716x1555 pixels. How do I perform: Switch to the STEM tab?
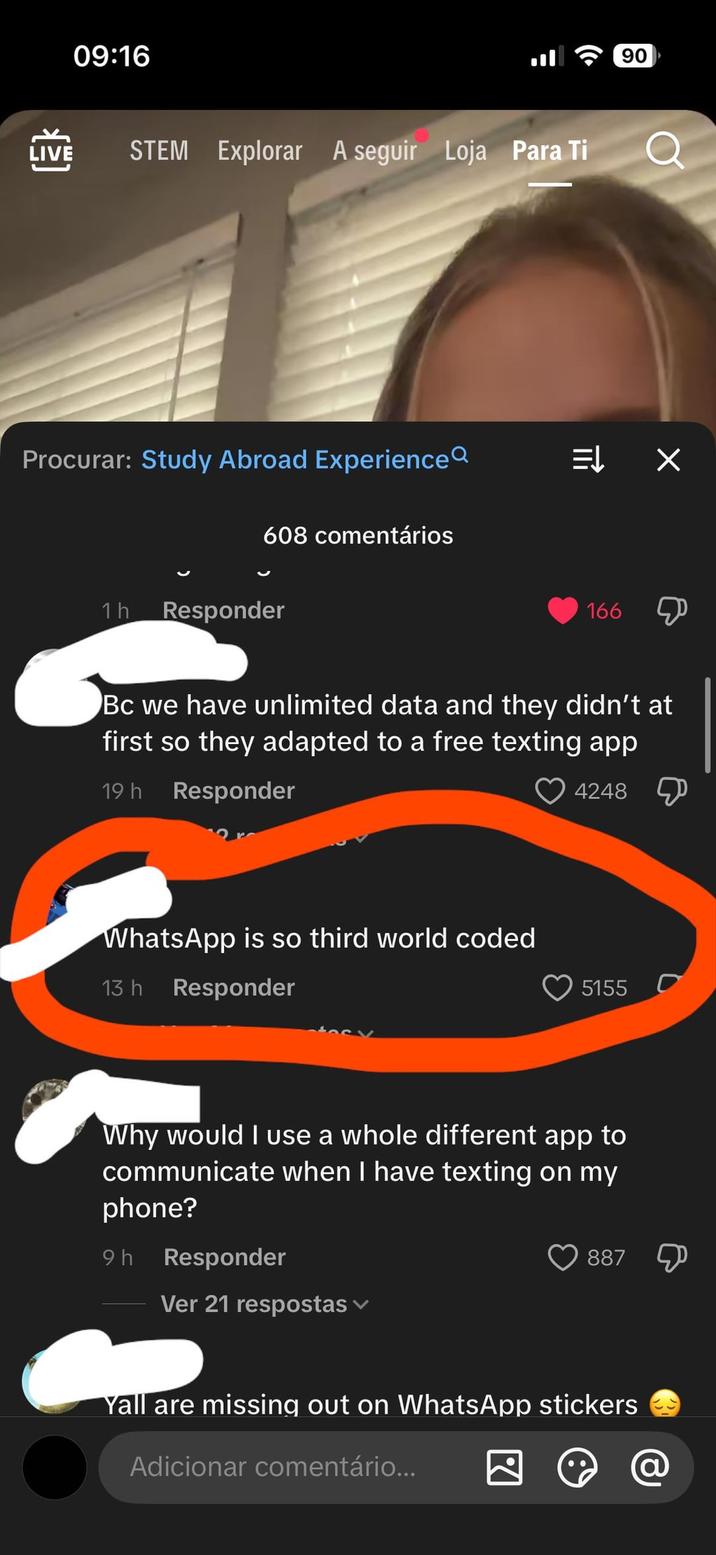[x=158, y=150]
